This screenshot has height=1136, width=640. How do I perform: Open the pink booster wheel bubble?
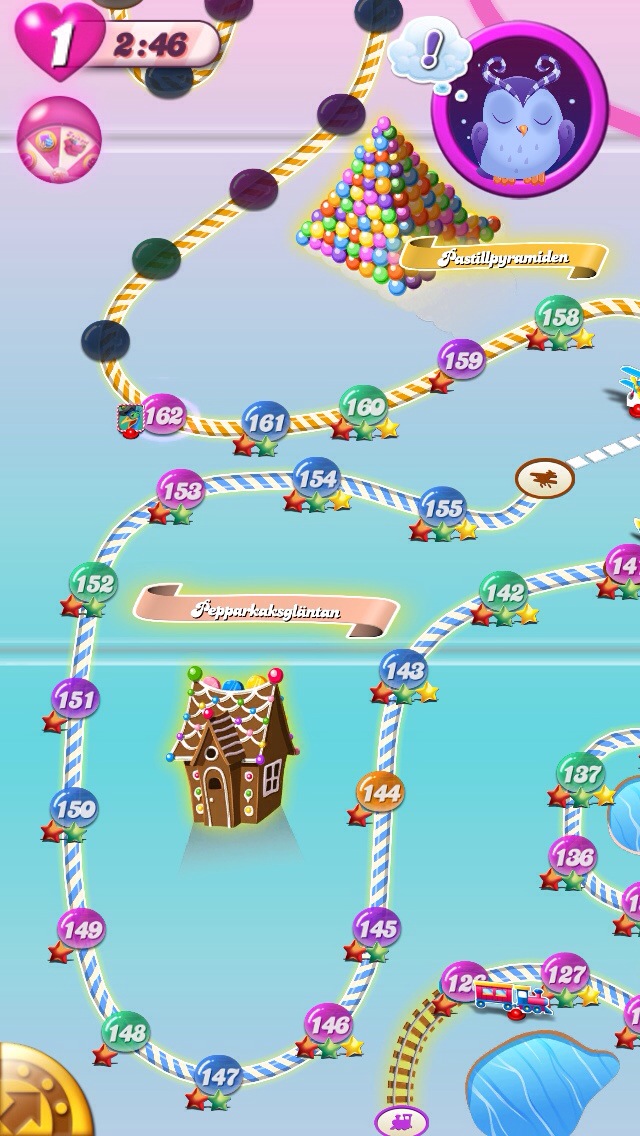pyautogui.click(x=59, y=139)
